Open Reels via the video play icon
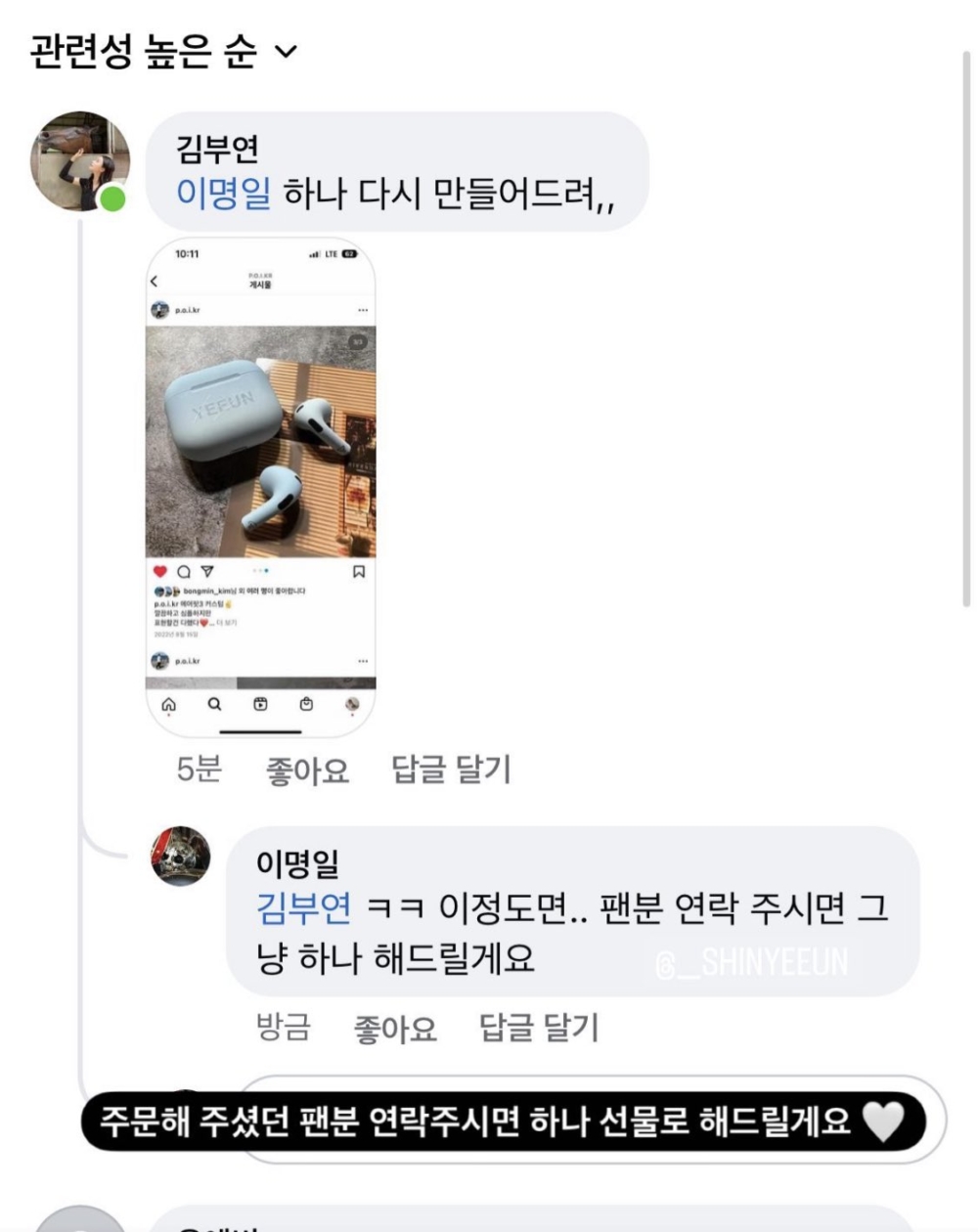 coord(259,702)
